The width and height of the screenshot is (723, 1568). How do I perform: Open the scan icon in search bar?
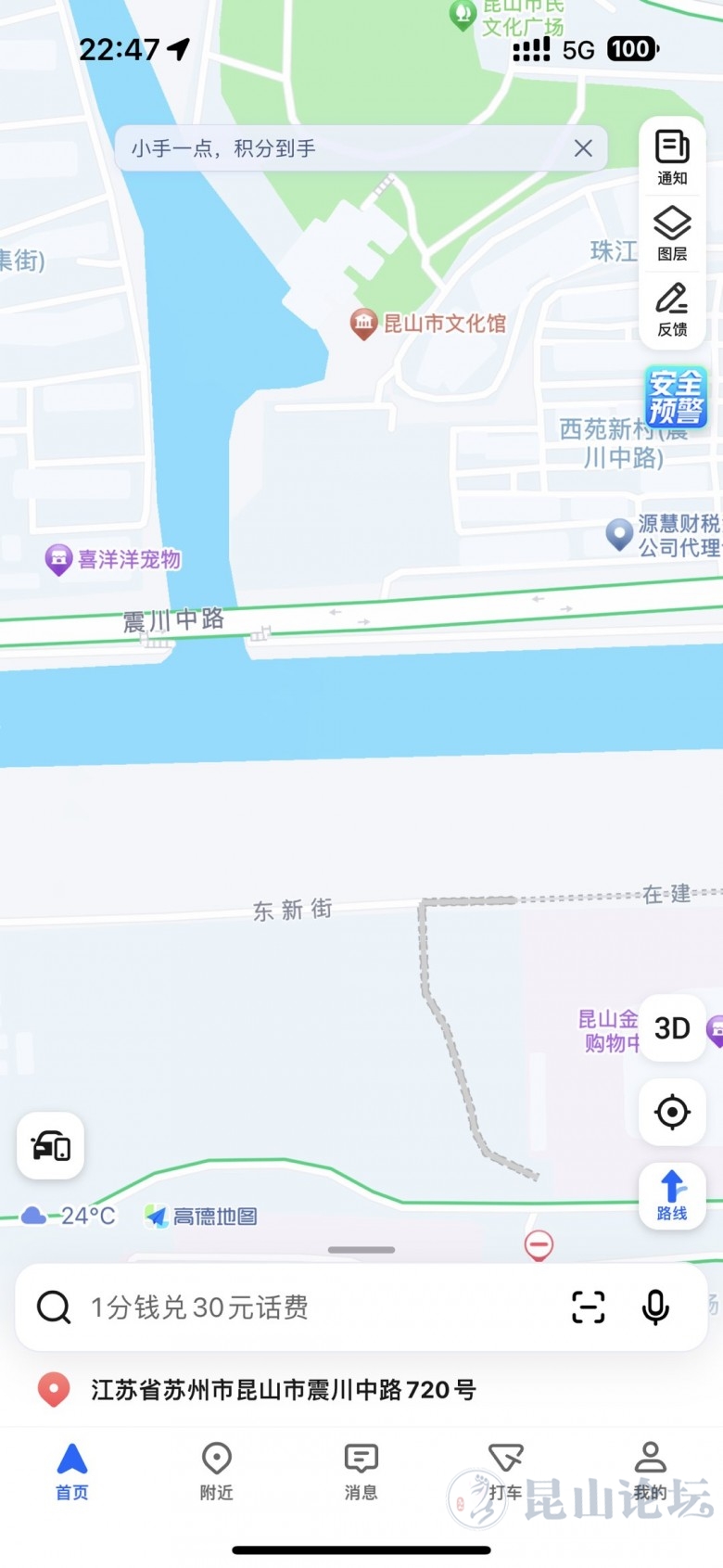[589, 1307]
